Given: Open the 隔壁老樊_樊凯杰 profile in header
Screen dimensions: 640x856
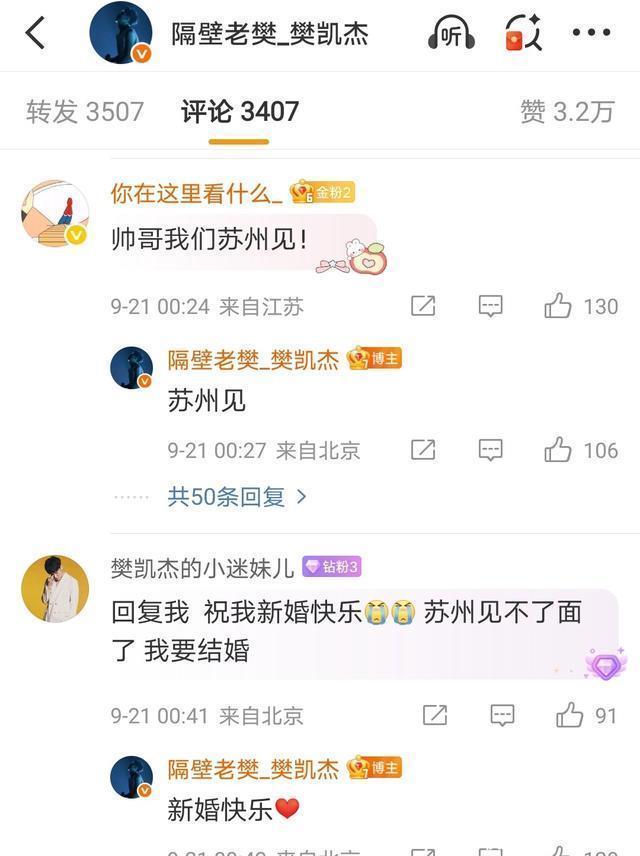Looking at the screenshot, I should pos(268,34).
